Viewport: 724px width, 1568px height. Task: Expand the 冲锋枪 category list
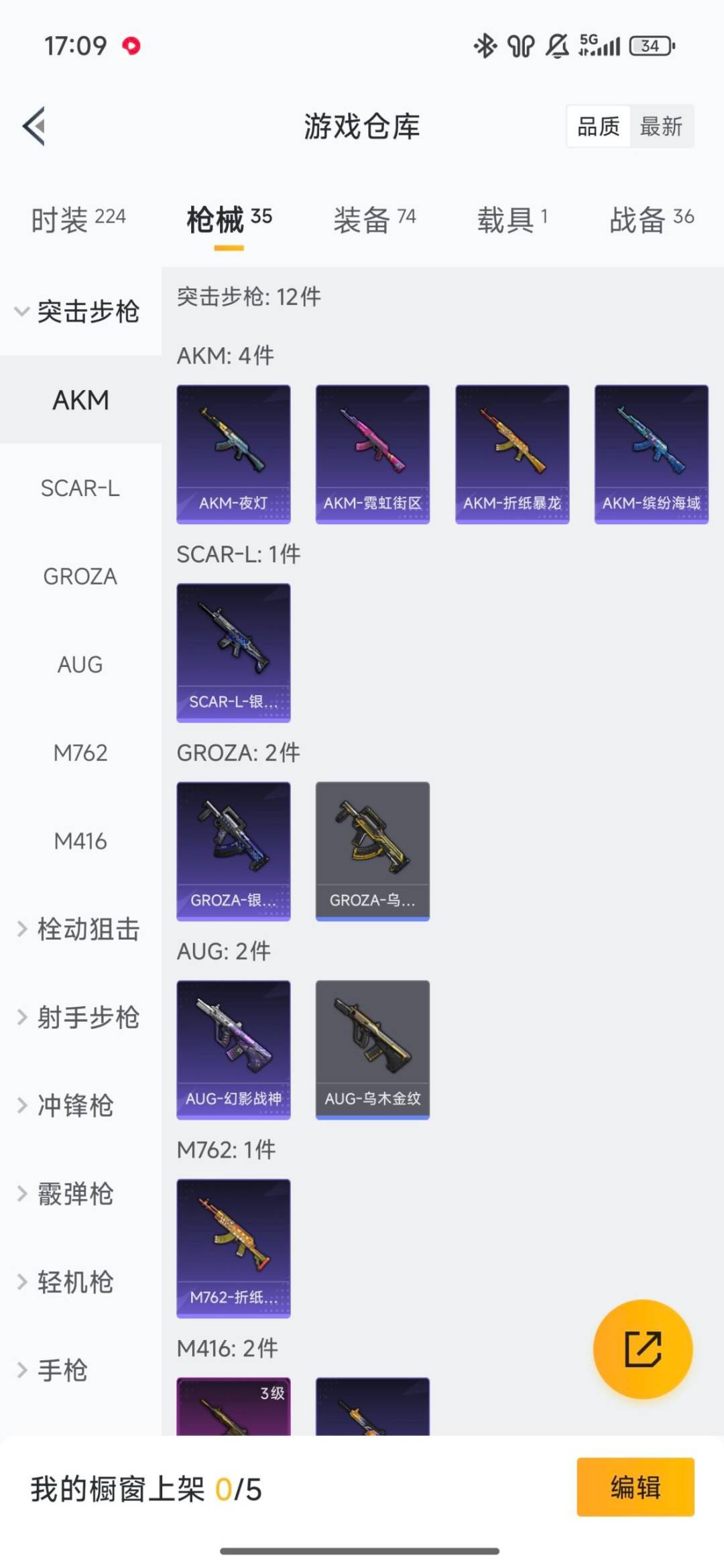[74, 1106]
